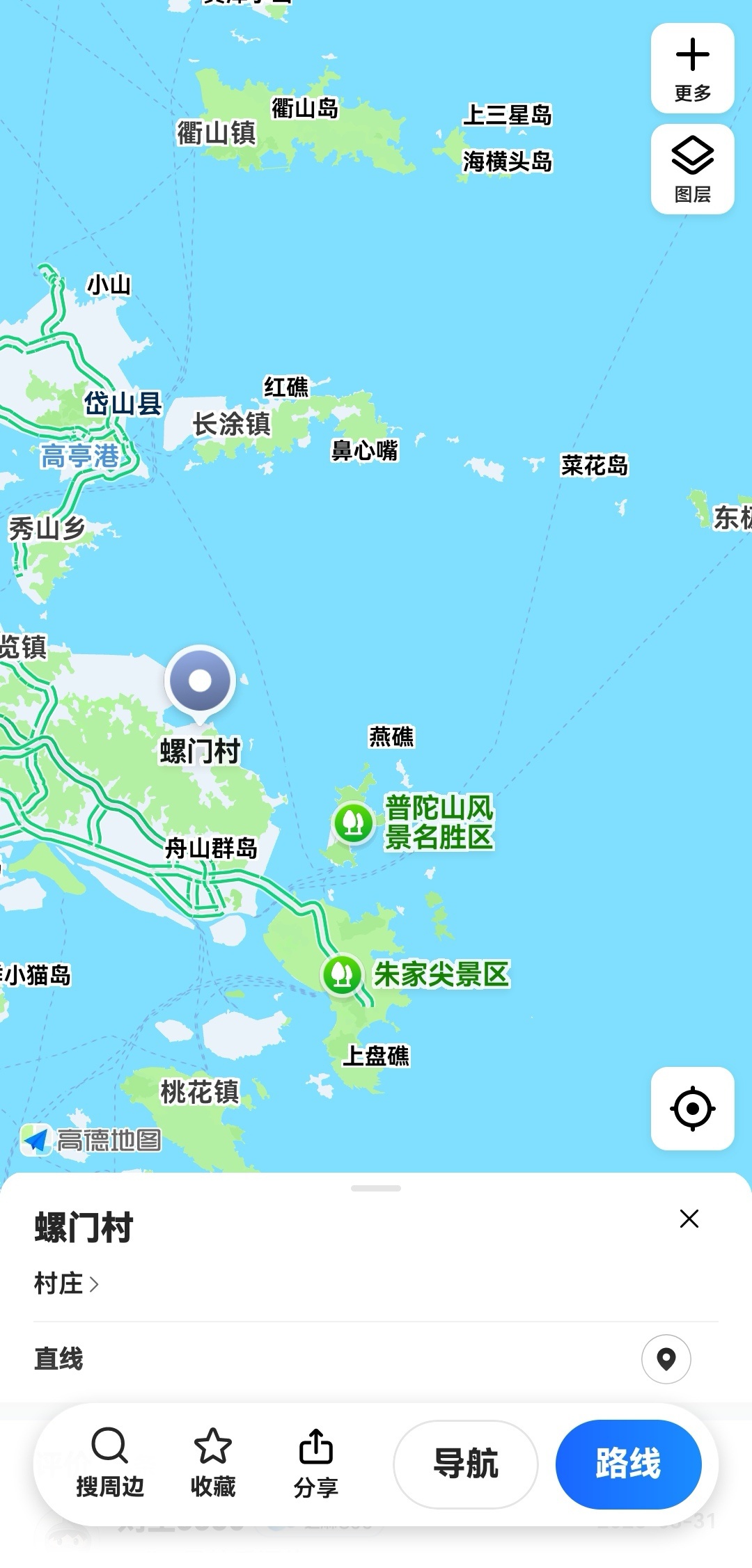
Task: Tap the location pin icon beside 直线
Action: [666, 1359]
